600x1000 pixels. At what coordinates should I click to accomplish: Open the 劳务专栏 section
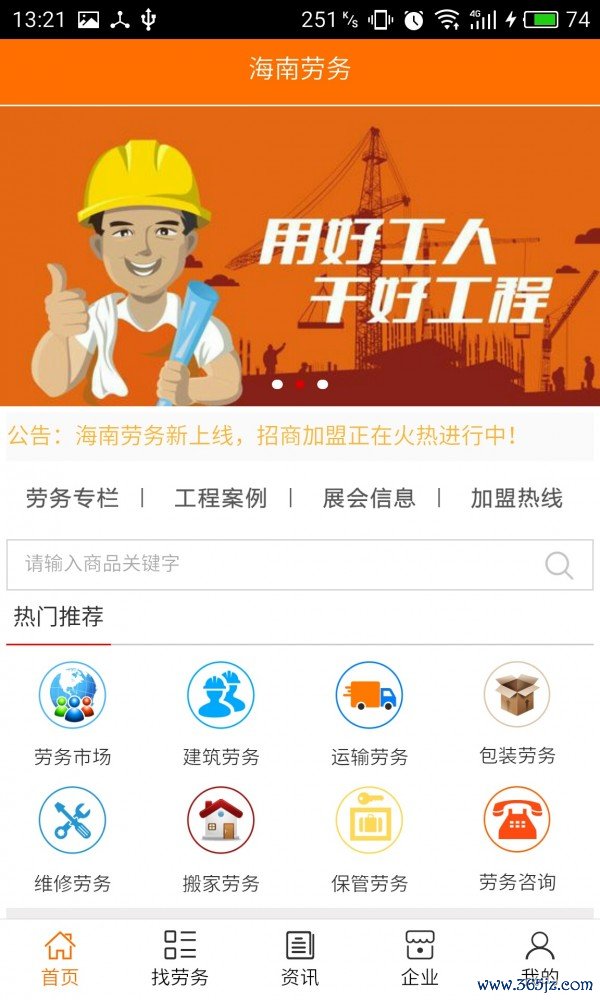pos(72,498)
